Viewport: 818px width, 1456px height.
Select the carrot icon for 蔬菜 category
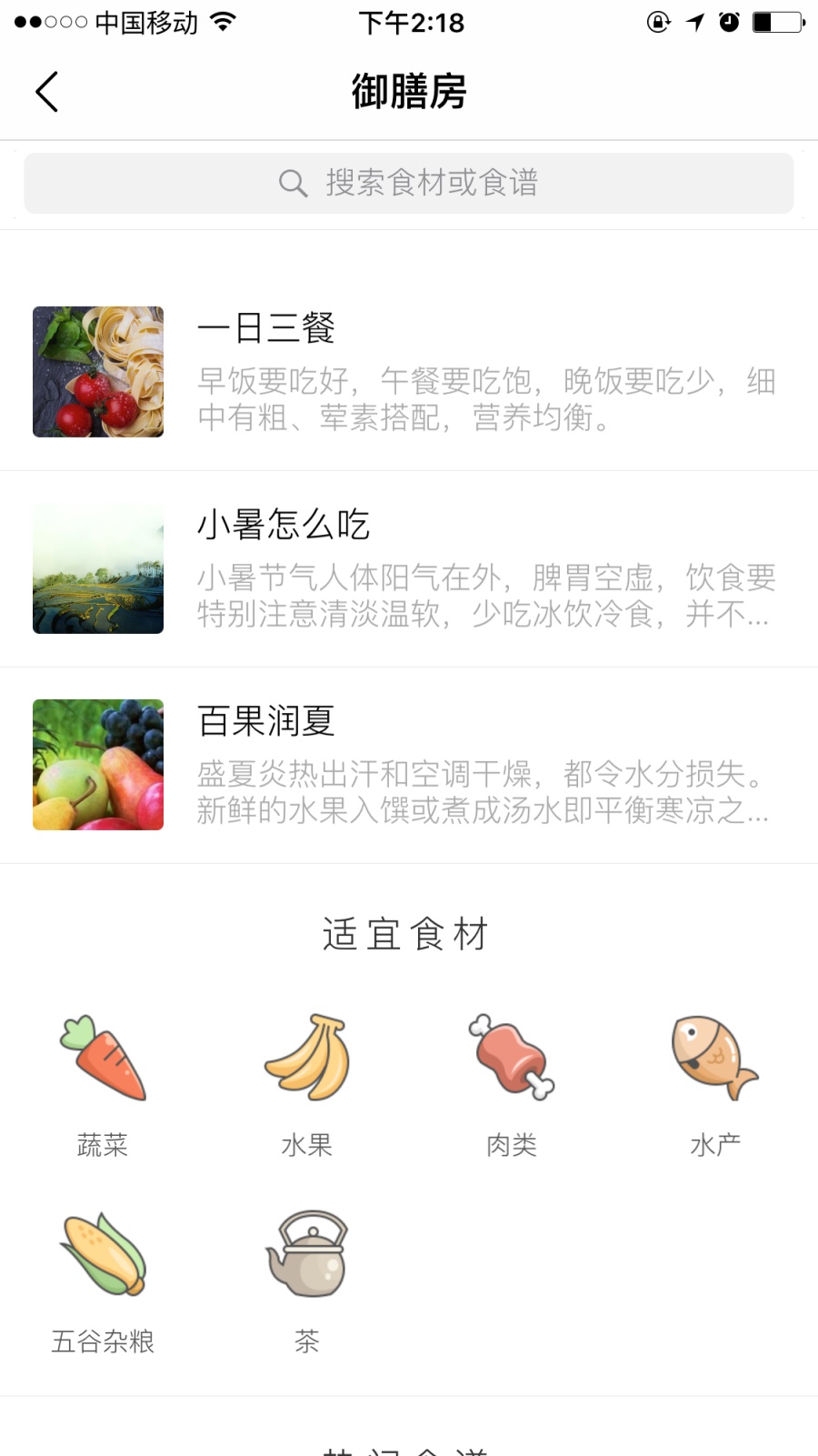(x=102, y=1058)
